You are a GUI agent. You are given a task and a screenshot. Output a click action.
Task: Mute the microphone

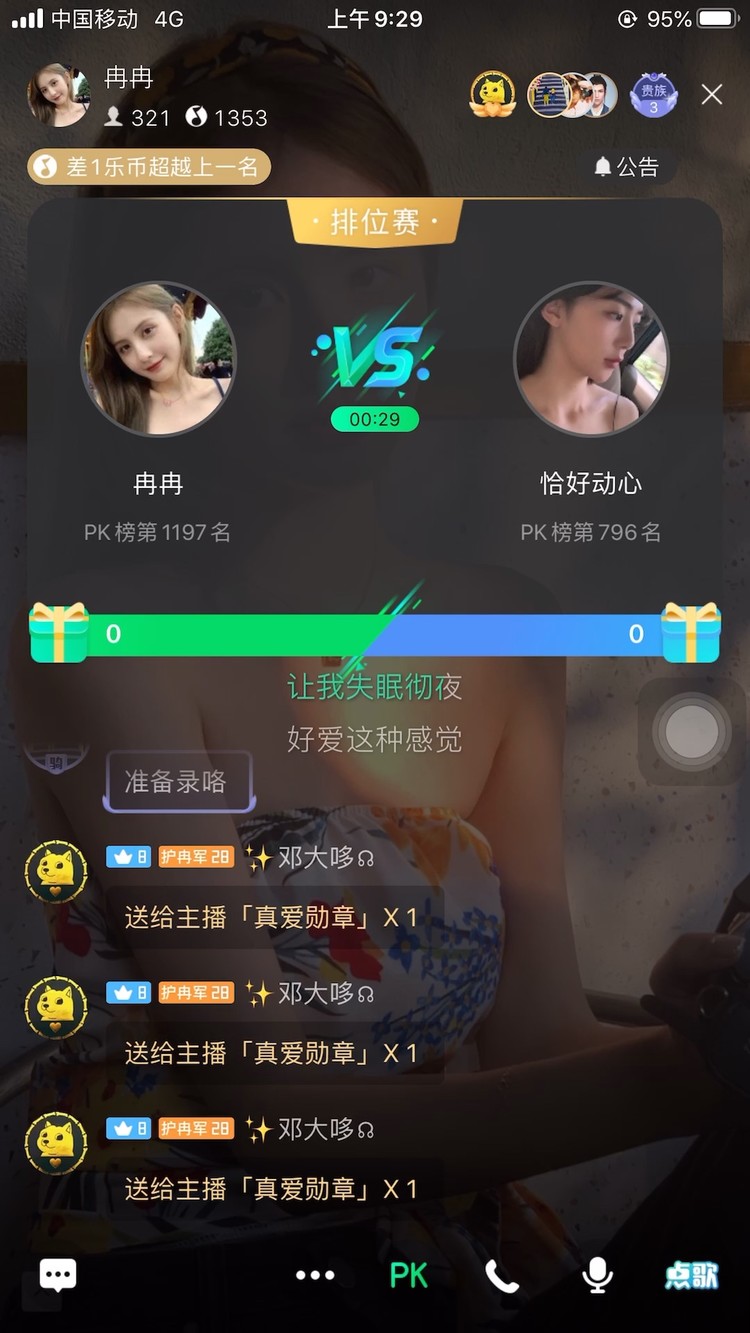(x=597, y=1274)
